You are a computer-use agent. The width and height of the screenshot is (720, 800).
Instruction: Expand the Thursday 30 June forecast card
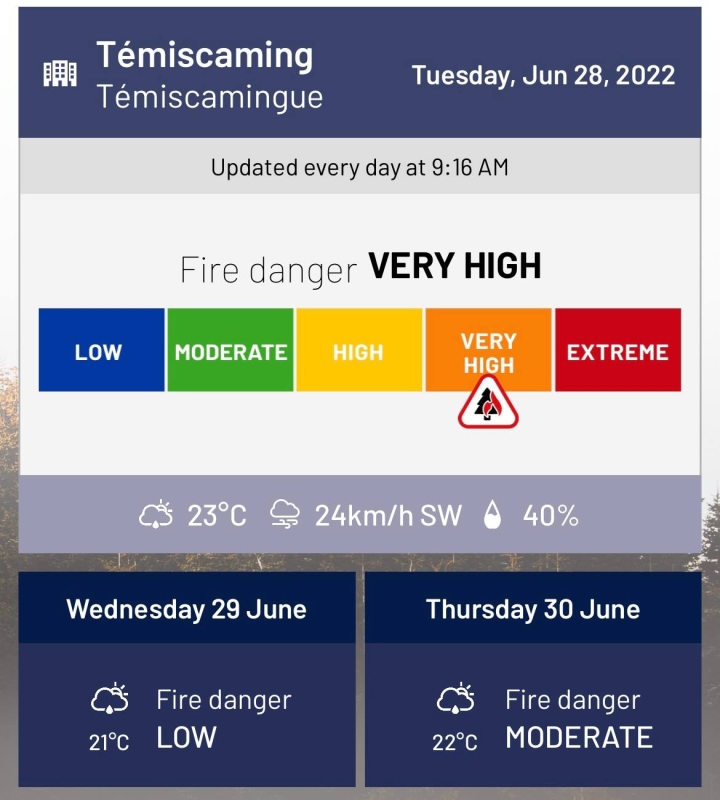[x=533, y=609]
